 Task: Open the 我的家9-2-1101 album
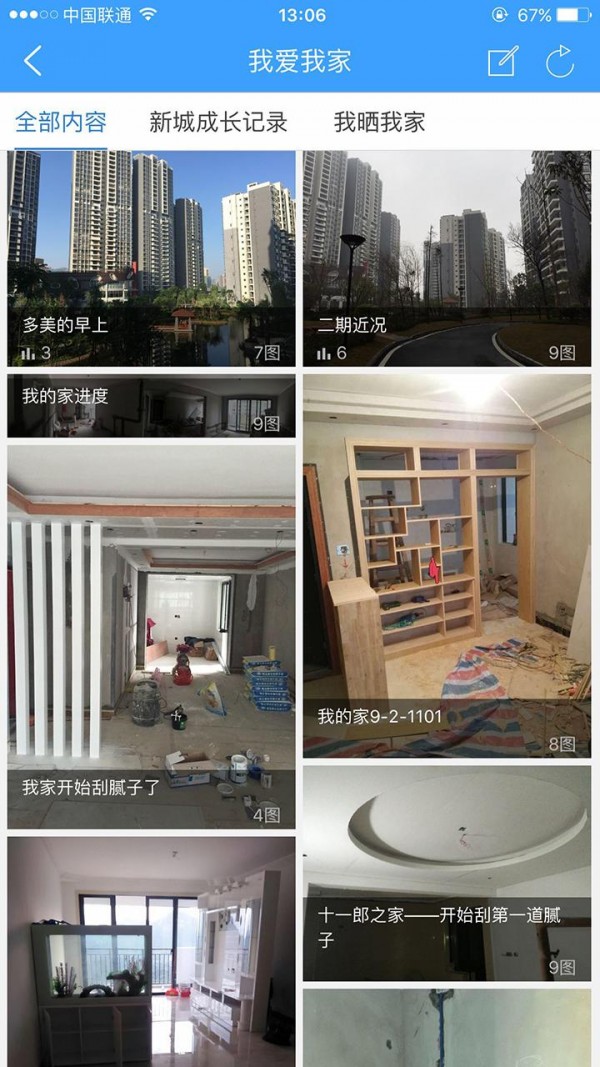coord(447,566)
